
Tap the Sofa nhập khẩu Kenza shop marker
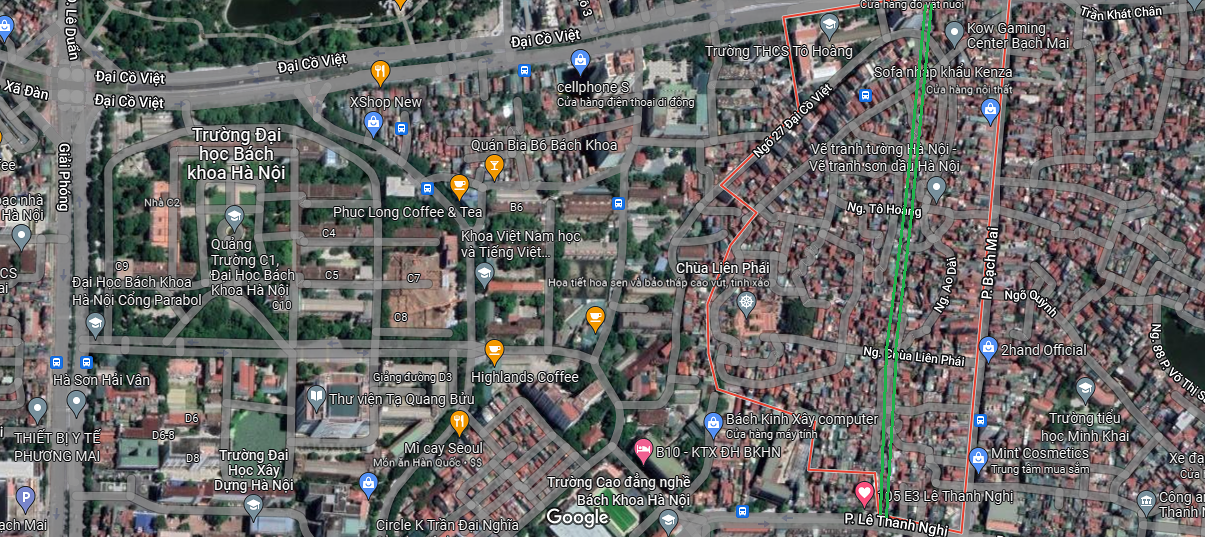tap(990, 111)
